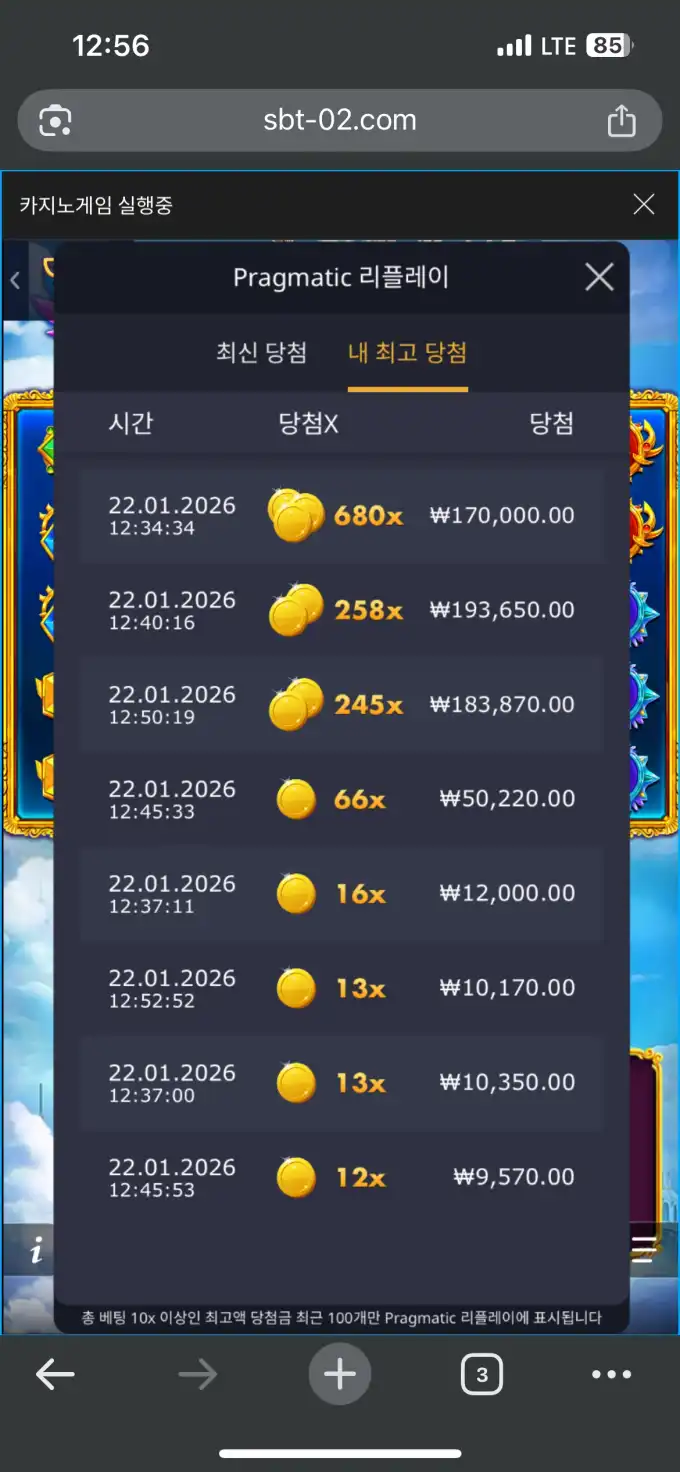Image resolution: width=680 pixels, height=1472 pixels.
Task: Select the 내 최고 당첨 tab
Action: 407,353
